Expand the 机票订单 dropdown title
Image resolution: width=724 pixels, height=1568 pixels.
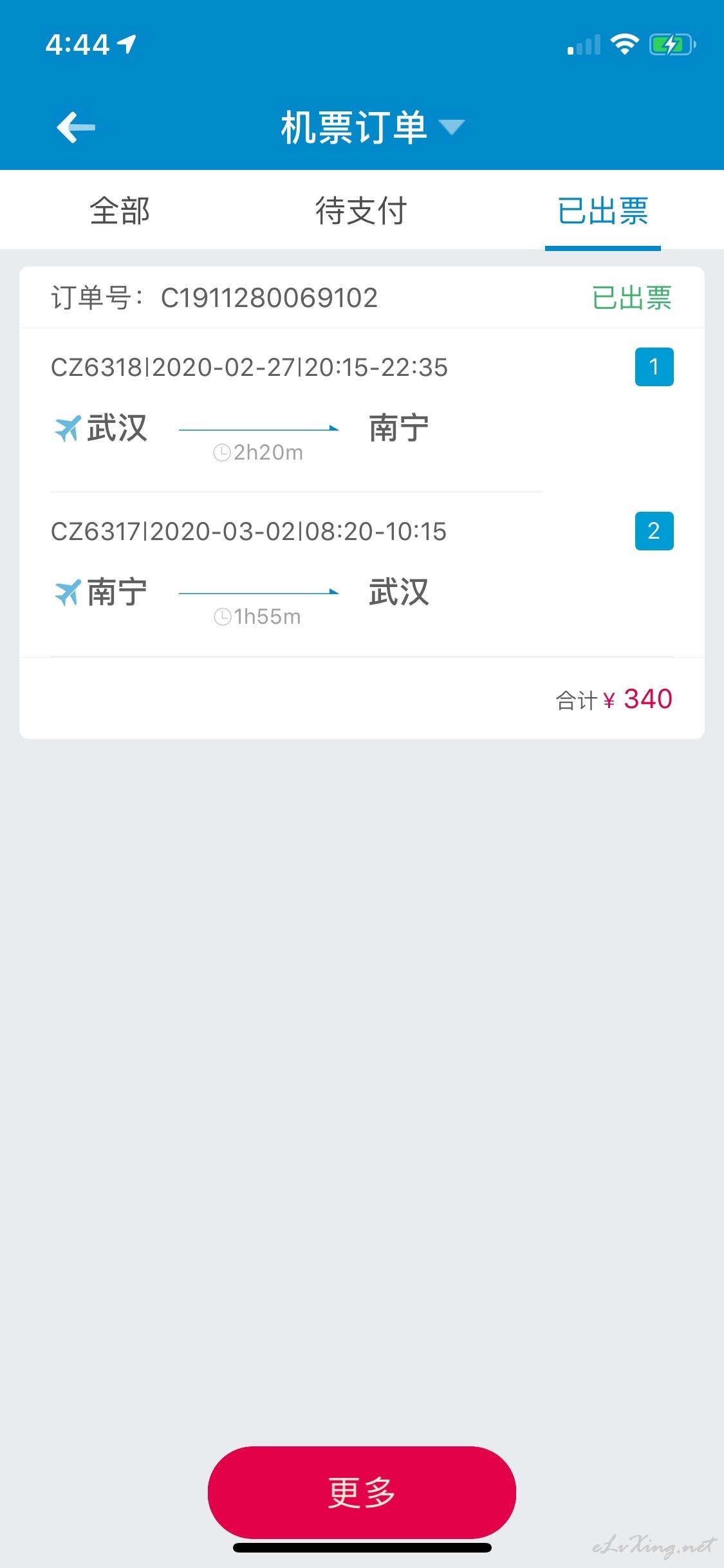click(x=372, y=127)
